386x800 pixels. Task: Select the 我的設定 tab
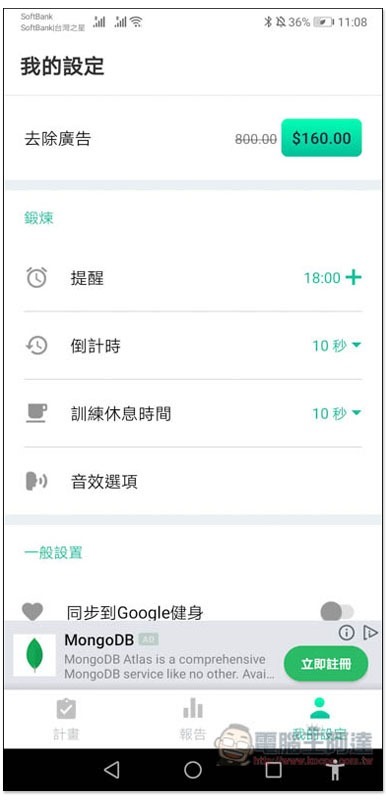[x=320, y=720]
